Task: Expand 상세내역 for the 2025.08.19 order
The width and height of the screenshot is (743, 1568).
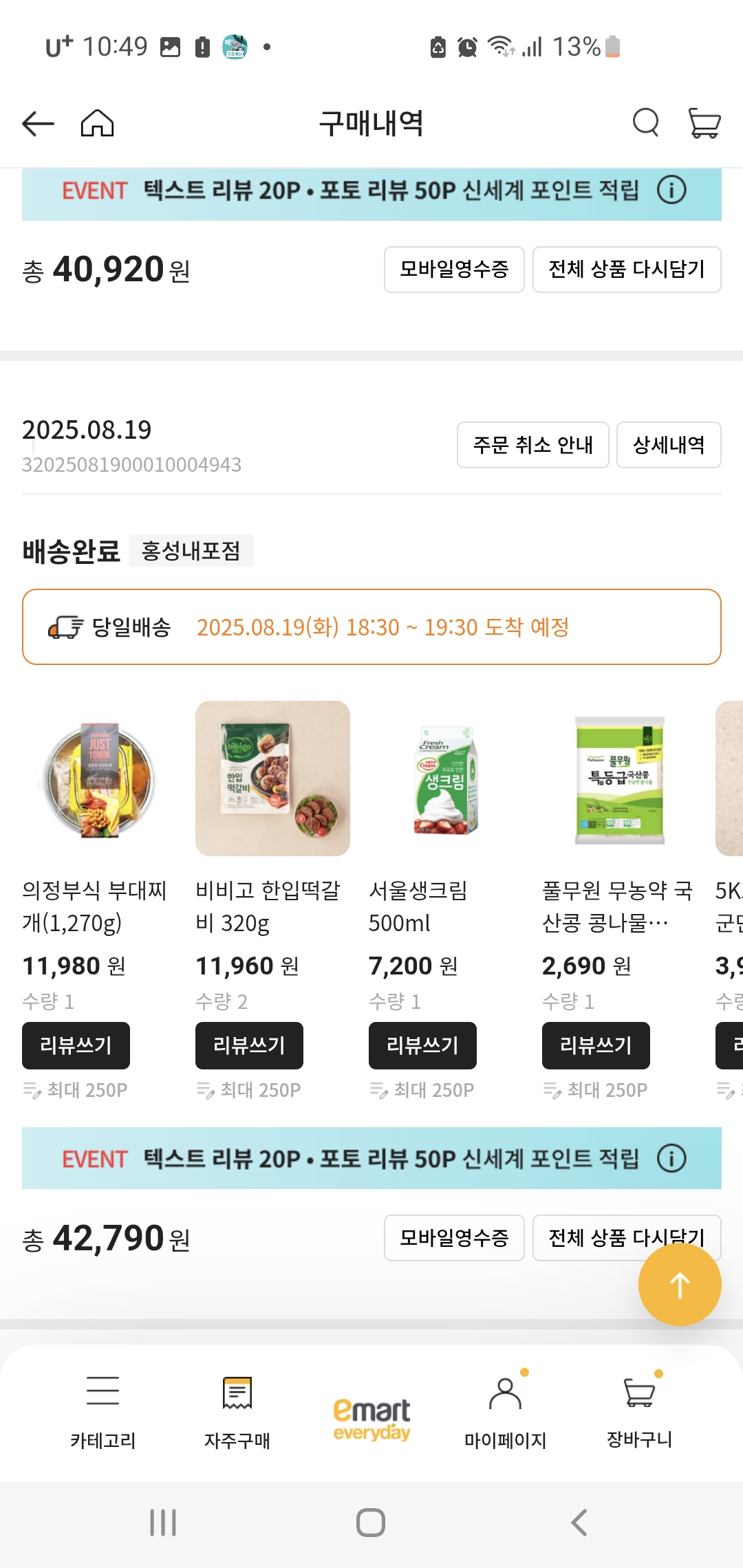Action: click(x=668, y=446)
